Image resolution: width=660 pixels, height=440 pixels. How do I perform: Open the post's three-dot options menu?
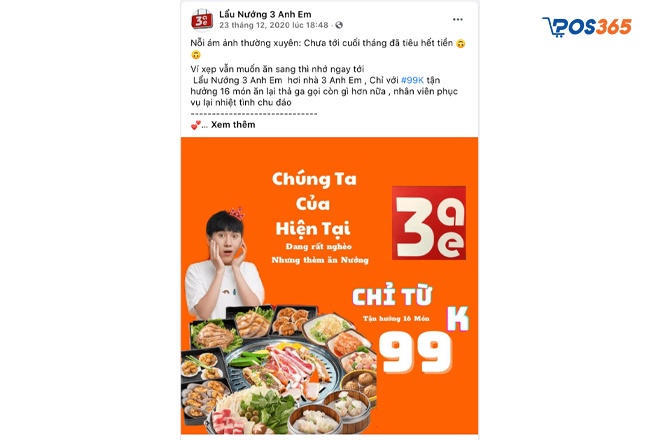[x=457, y=18]
